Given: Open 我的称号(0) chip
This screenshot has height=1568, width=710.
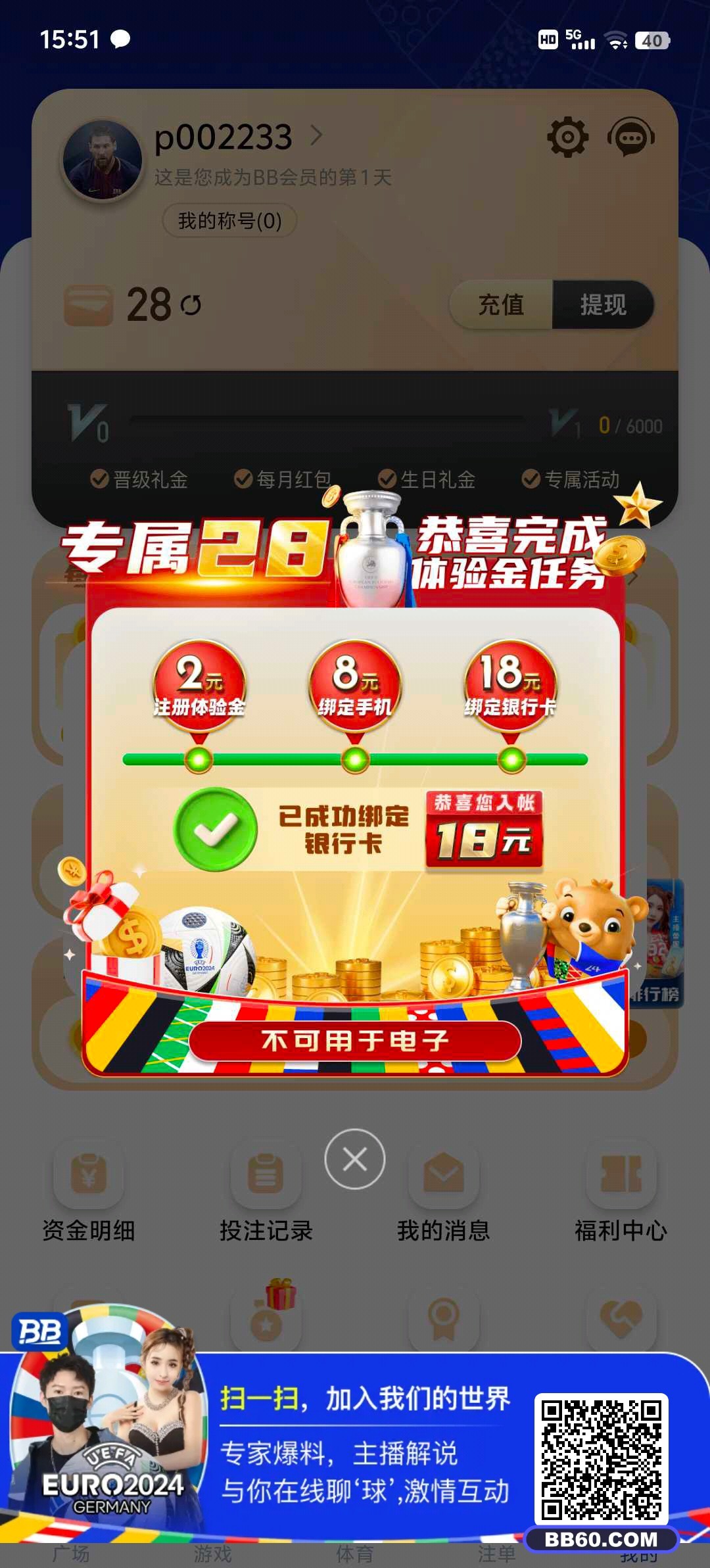Looking at the screenshot, I should click(229, 221).
